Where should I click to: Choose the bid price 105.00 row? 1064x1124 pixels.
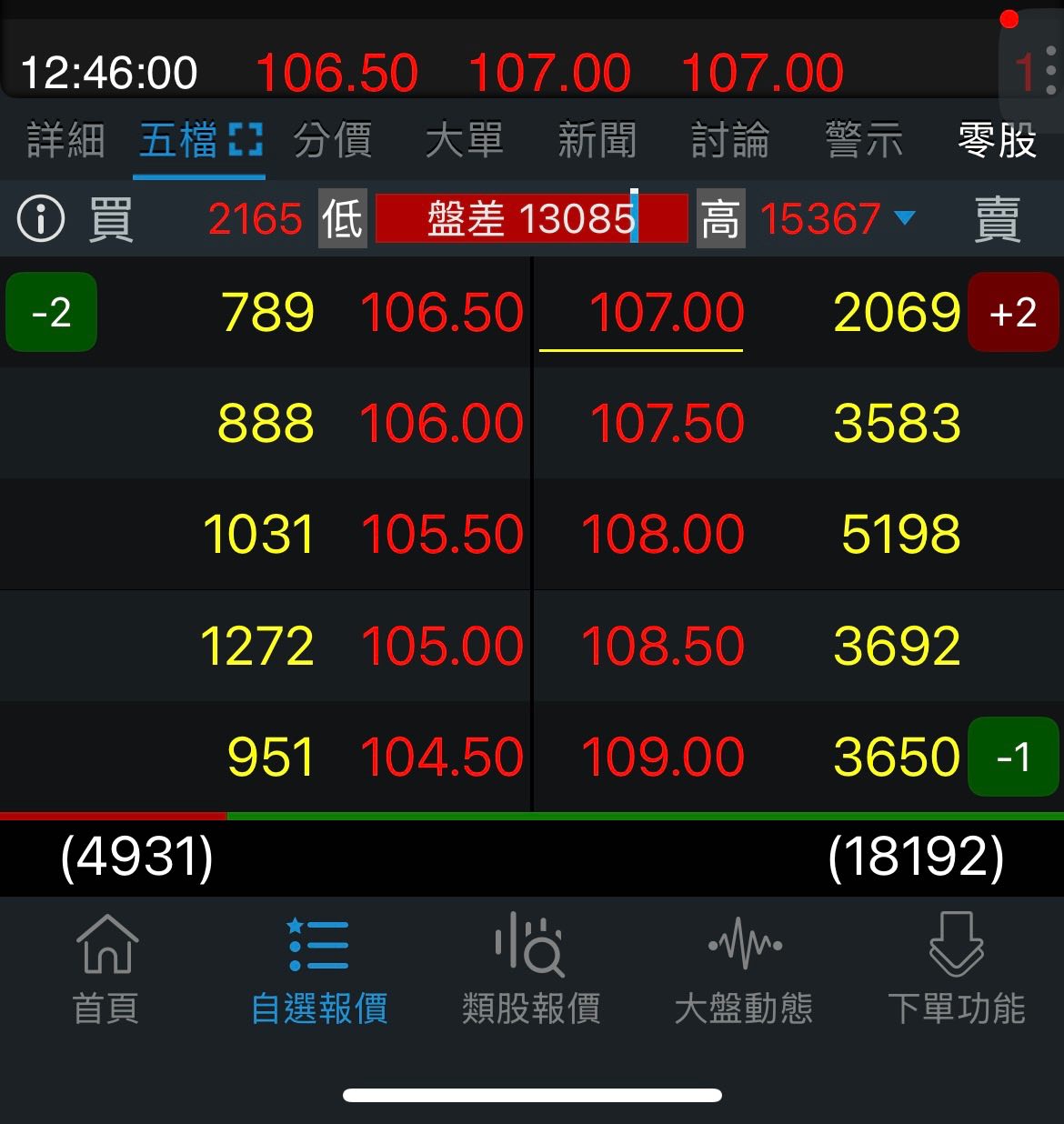coord(442,646)
